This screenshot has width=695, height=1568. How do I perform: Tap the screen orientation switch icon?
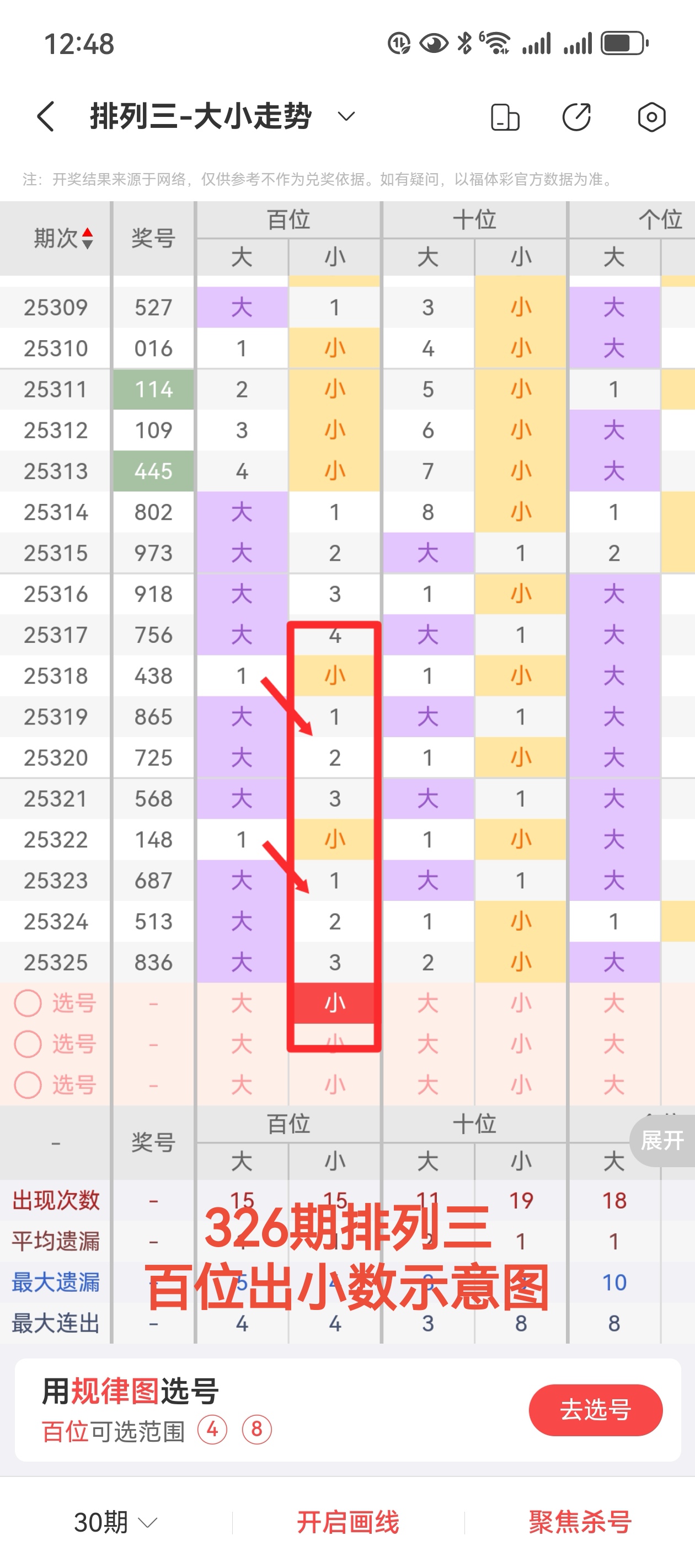coord(505,117)
